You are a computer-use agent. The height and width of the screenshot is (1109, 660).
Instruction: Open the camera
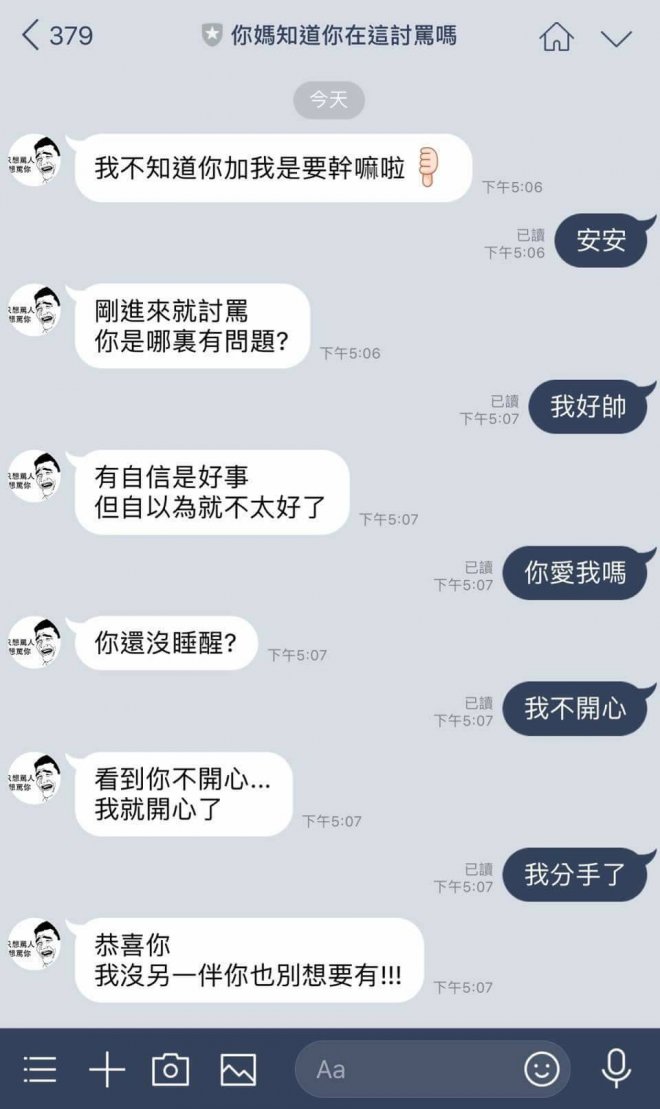click(171, 1069)
